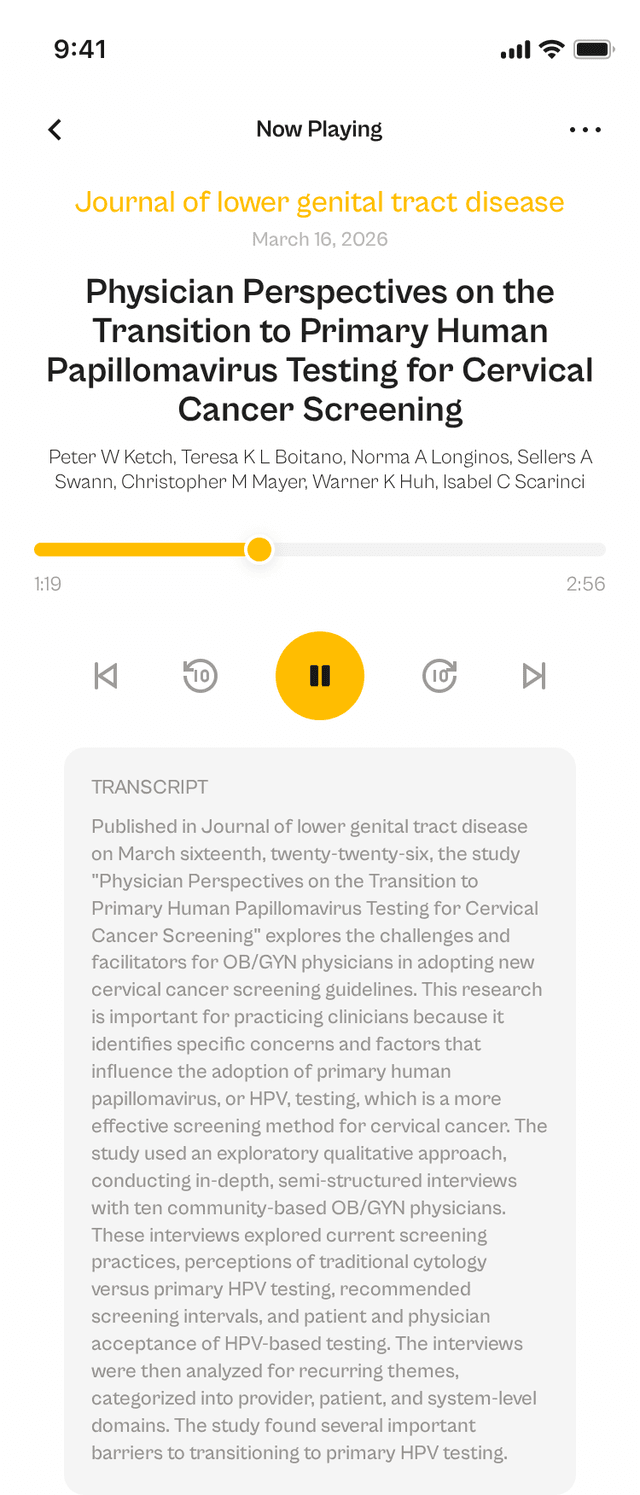Image resolution: width=640 pixels, height=1495 pixels.
Task: Skip forward 10 seconds
Action: pyautogui.click(x=440, y=676)
